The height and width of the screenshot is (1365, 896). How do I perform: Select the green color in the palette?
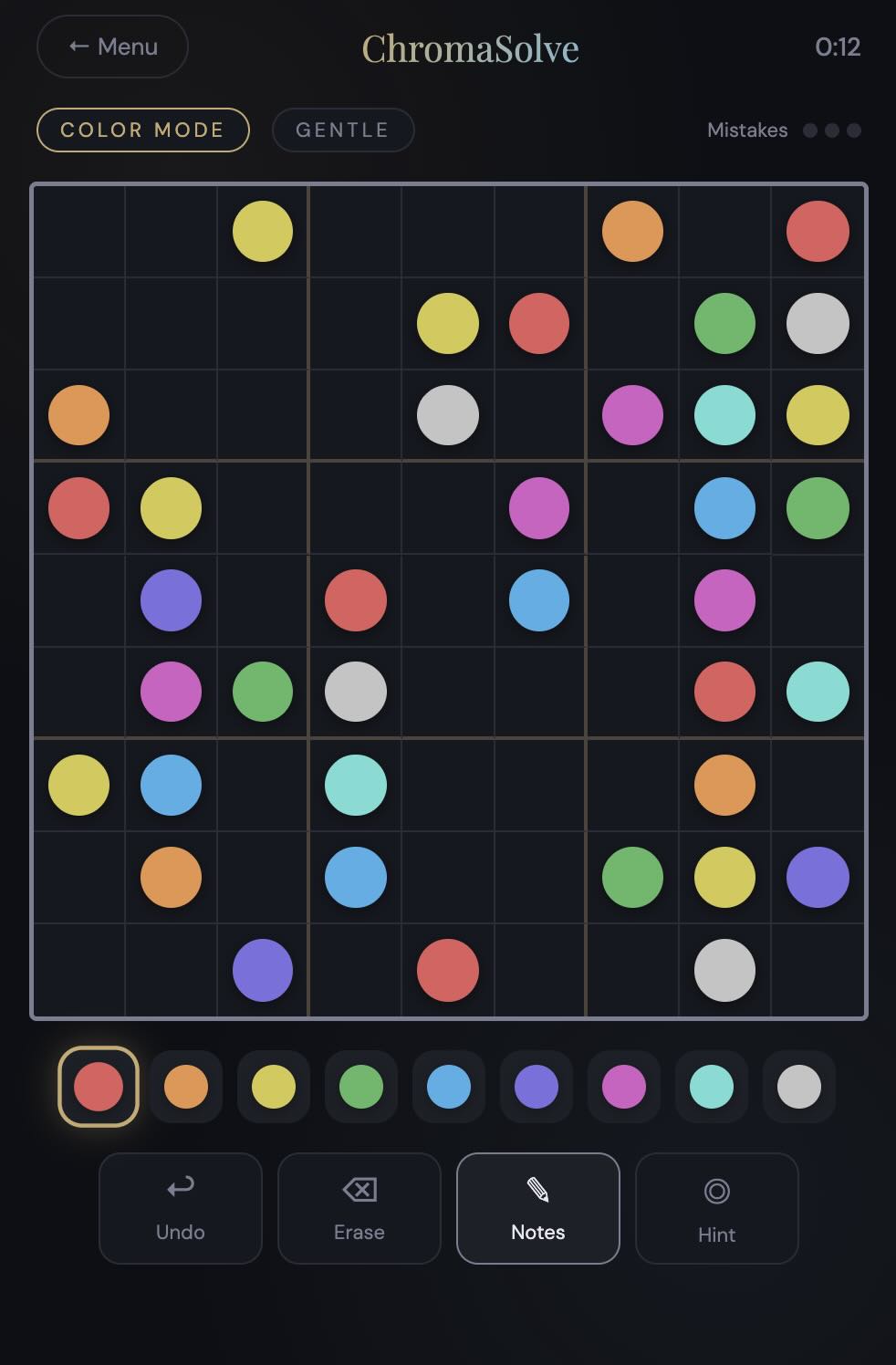coord(361,1087)
